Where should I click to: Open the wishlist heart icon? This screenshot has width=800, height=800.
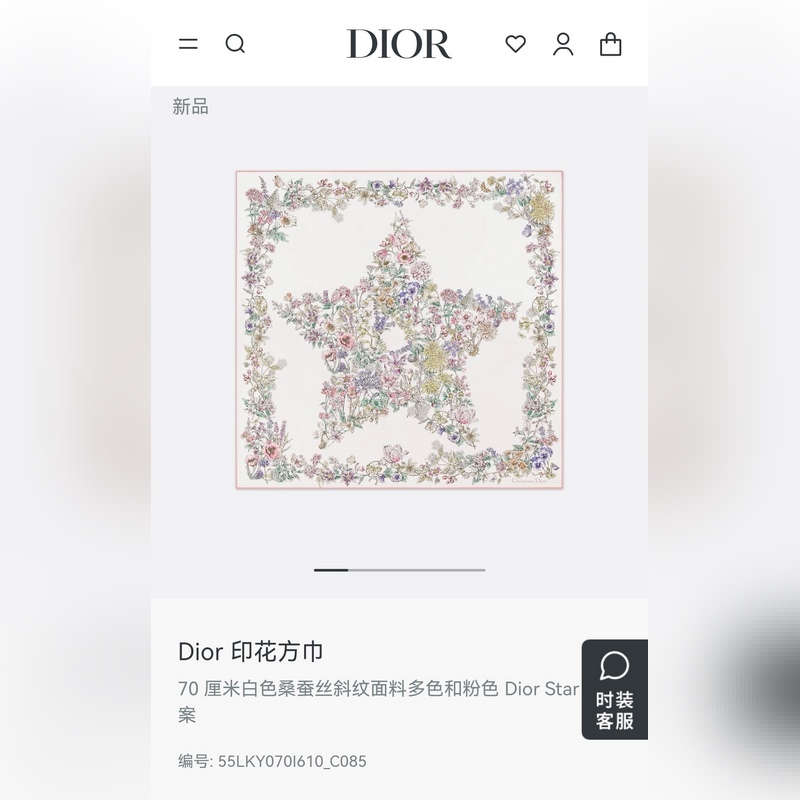click(x=515, y=44)
